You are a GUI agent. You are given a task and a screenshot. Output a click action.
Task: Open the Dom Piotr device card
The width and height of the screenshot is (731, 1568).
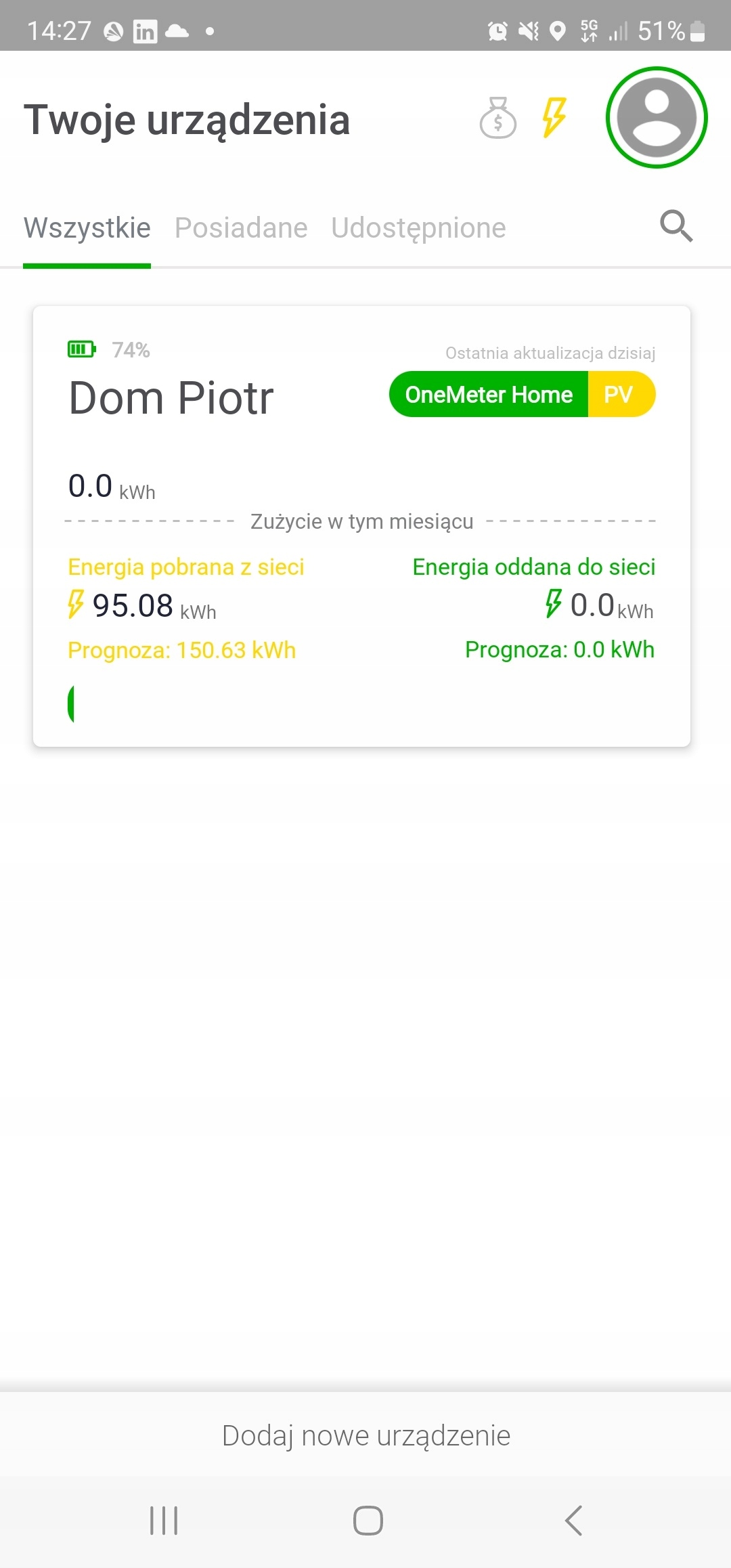coord(361,526)
